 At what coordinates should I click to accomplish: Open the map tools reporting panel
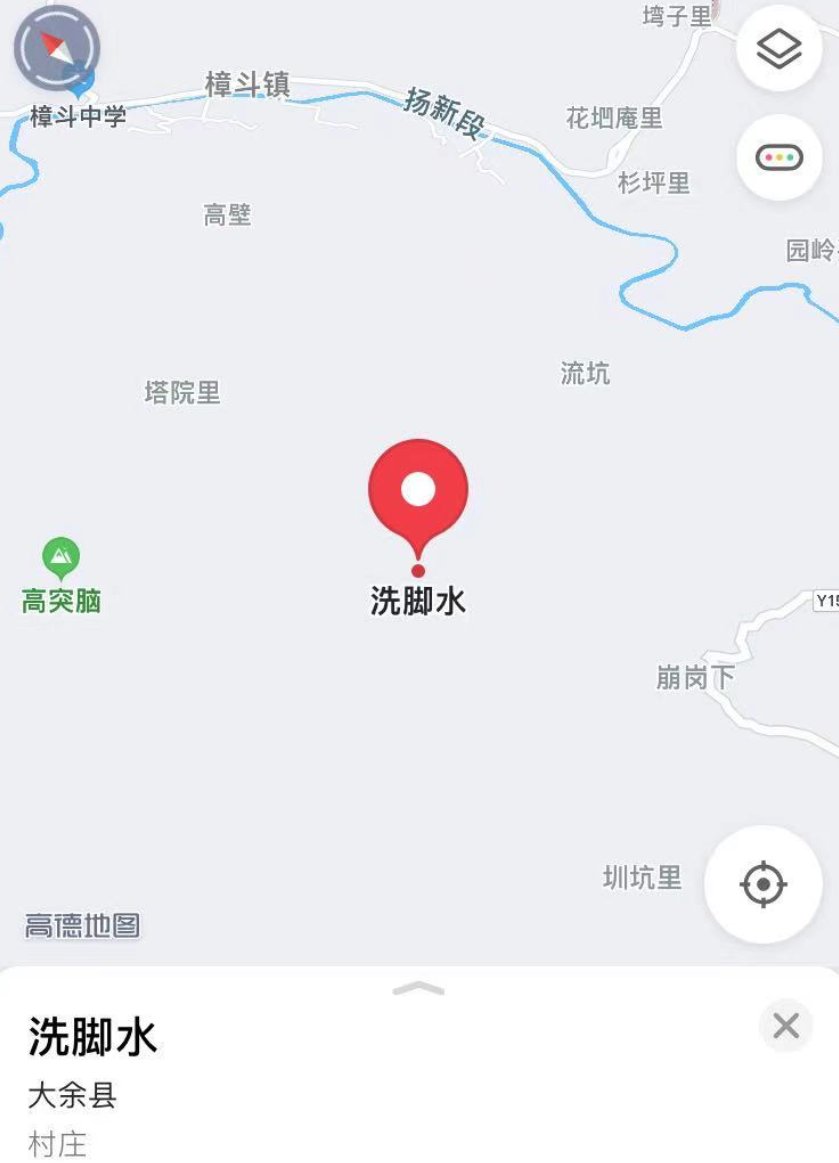click(780, 158)
